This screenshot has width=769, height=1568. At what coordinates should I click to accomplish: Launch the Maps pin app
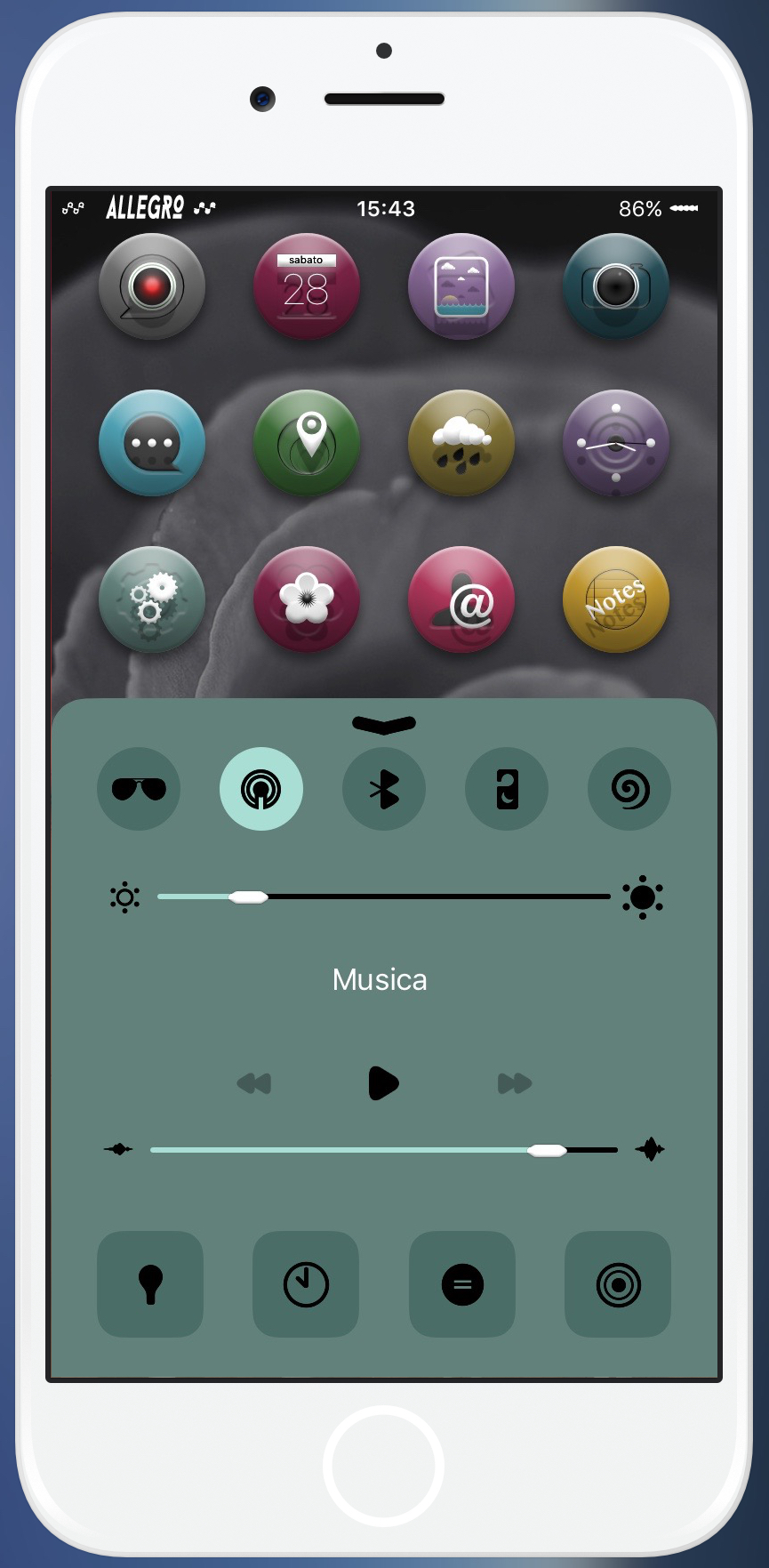click(307, 443)
